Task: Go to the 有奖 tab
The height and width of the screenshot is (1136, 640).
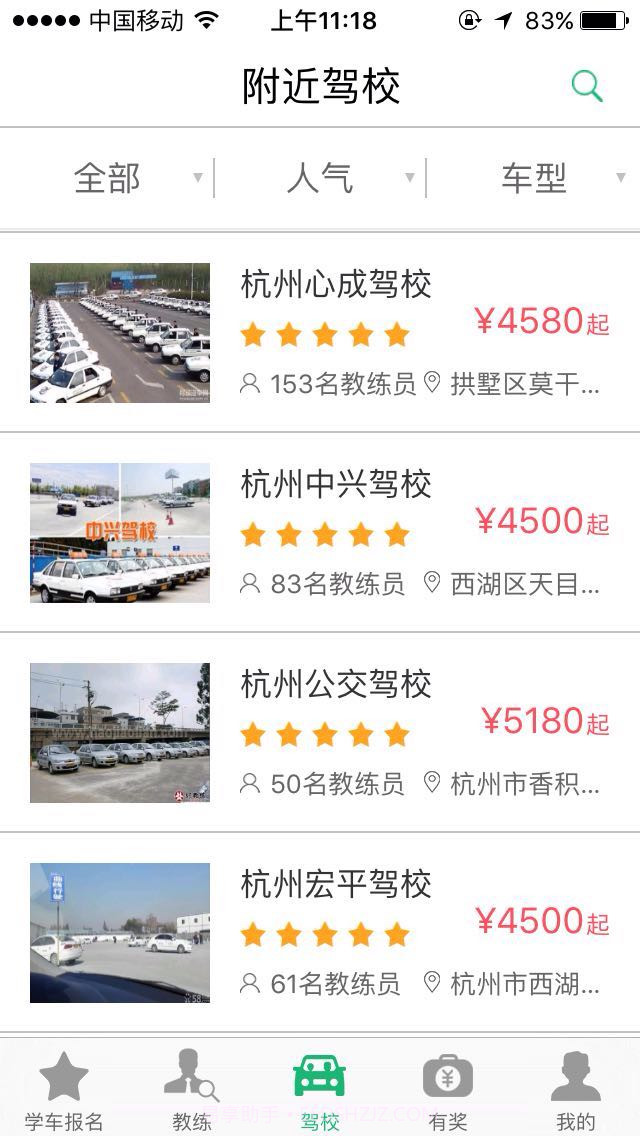Action: coord(447,1090)
